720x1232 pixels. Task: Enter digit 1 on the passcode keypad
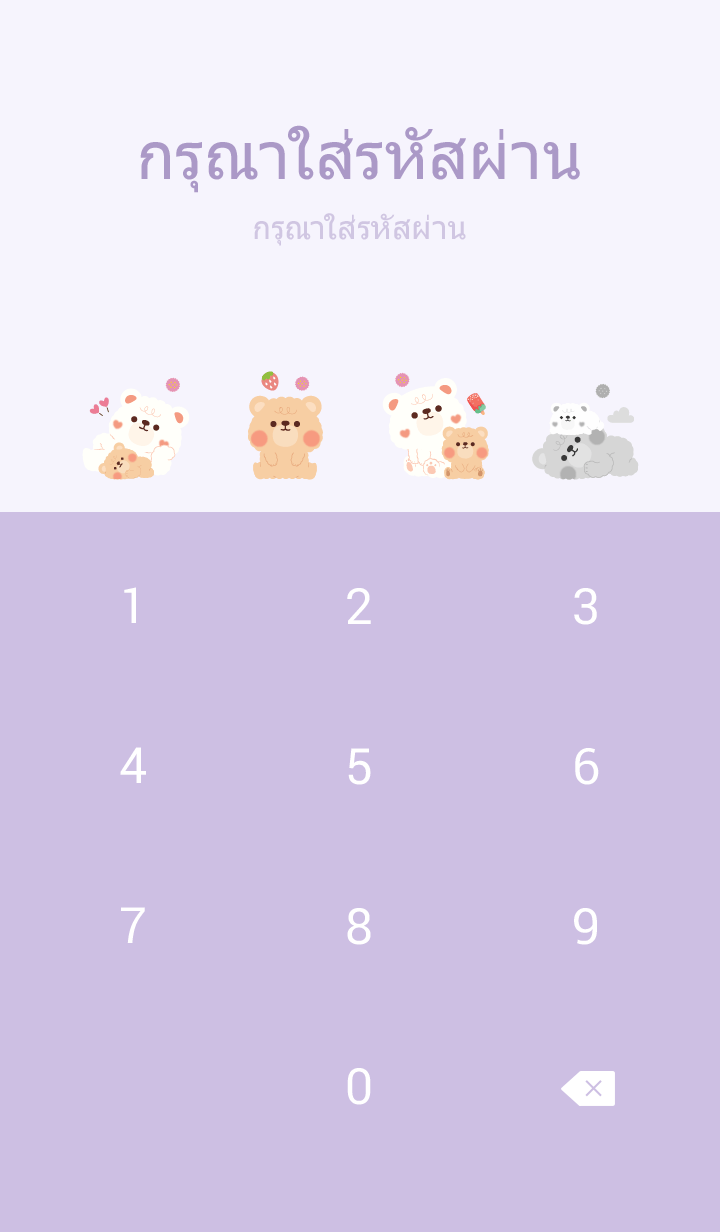(x=132, y=607)
